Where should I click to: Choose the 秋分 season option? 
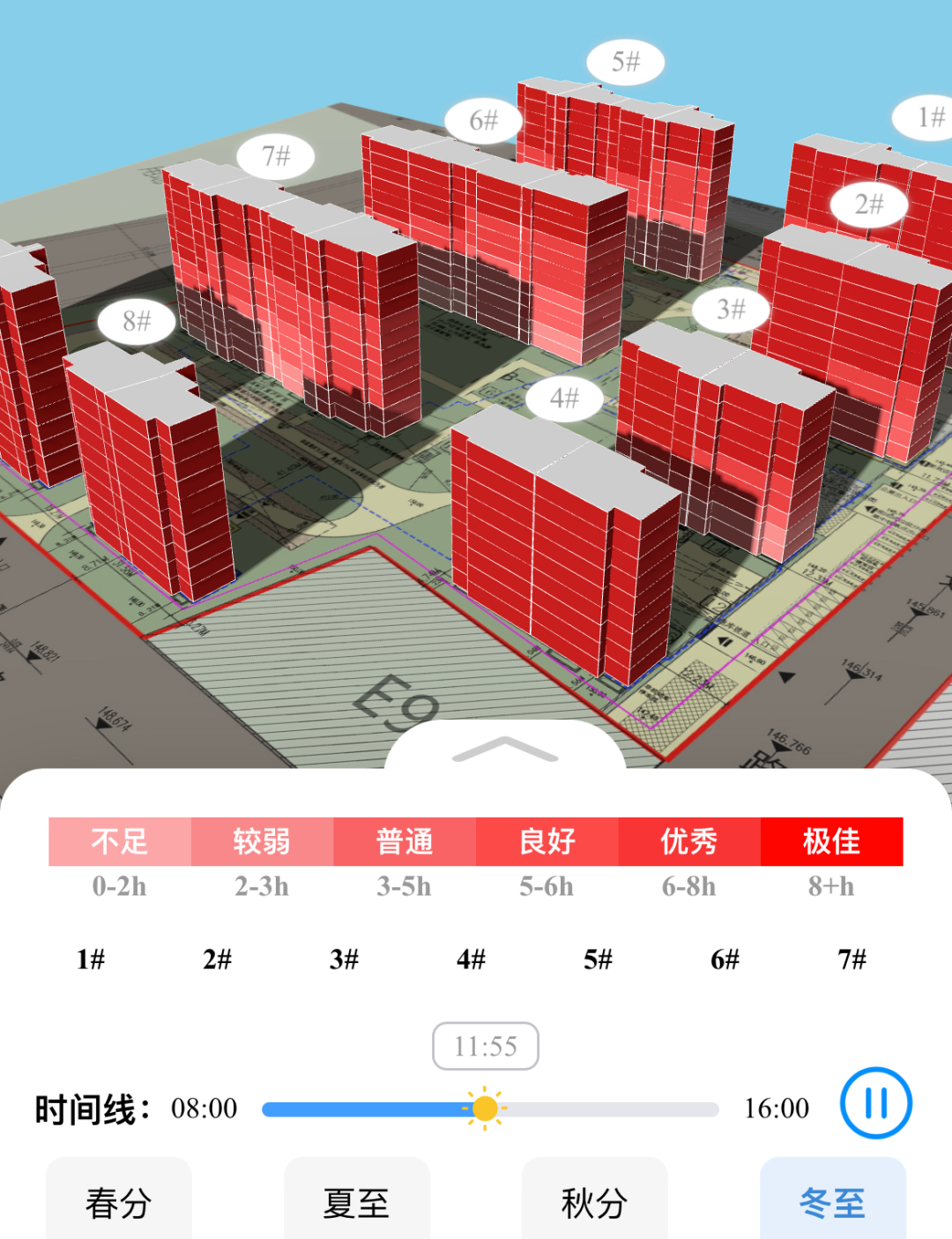pos(595,1201)
